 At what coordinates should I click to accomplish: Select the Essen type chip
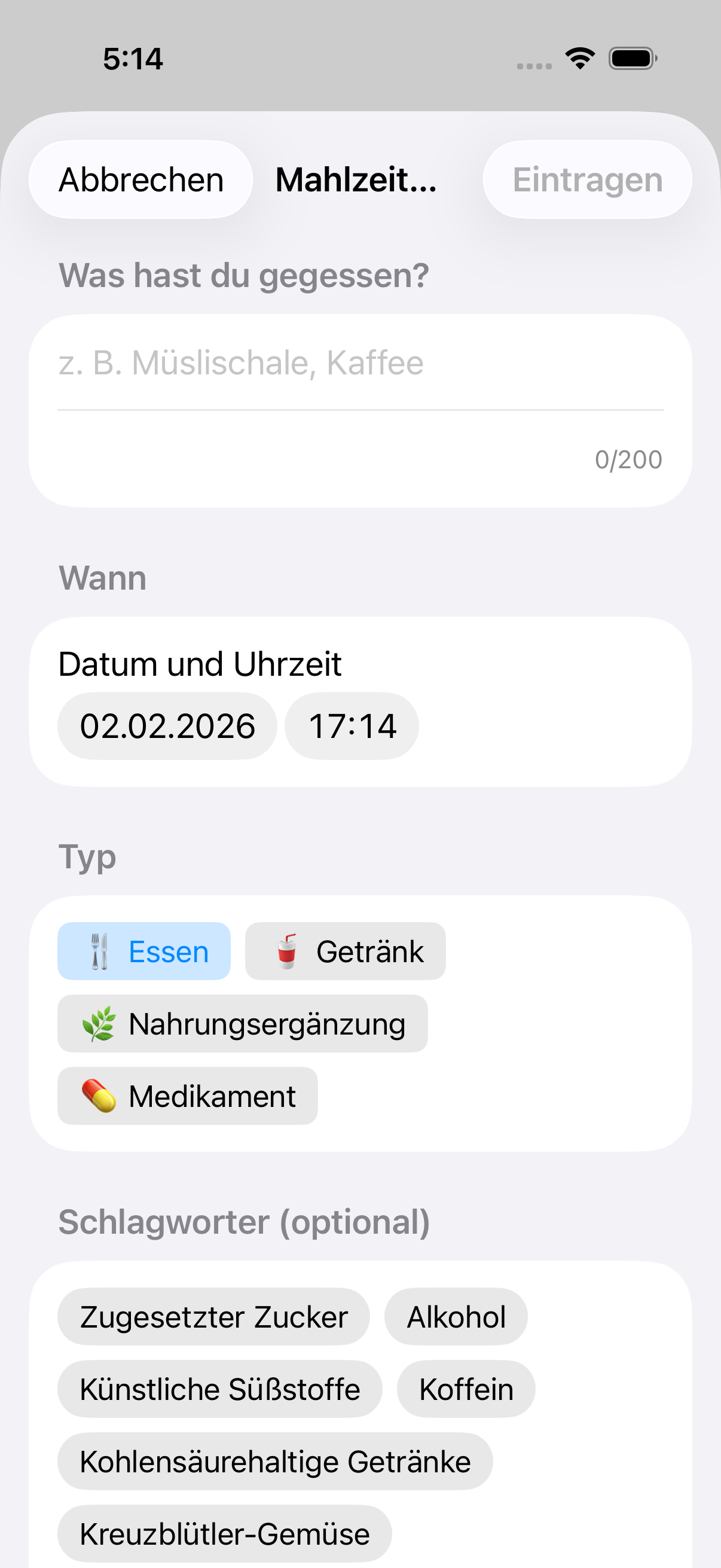[x=144, y=951]
